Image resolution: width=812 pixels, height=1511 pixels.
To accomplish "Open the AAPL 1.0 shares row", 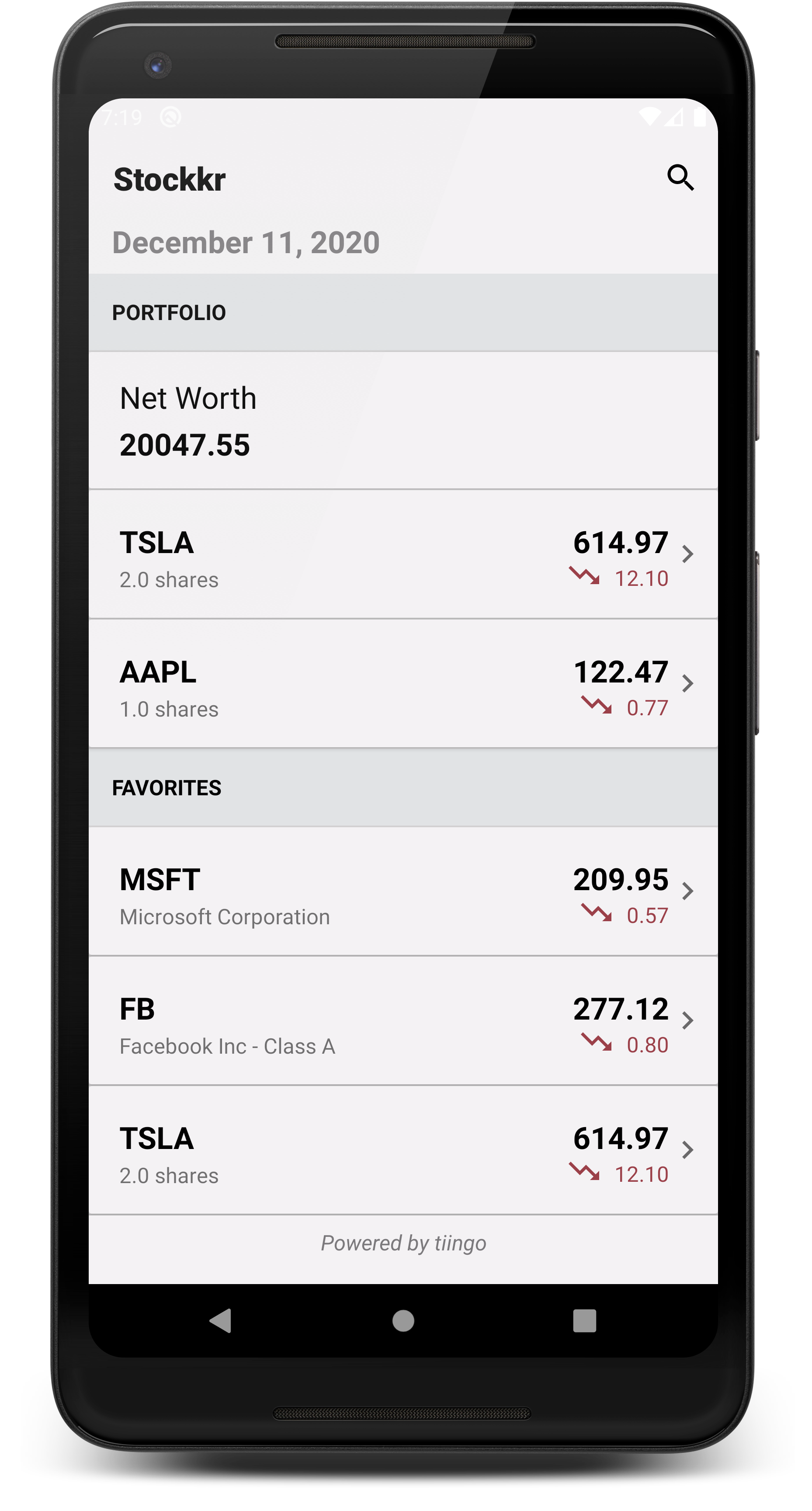I will pyautogui.click(x=403, y=684).
